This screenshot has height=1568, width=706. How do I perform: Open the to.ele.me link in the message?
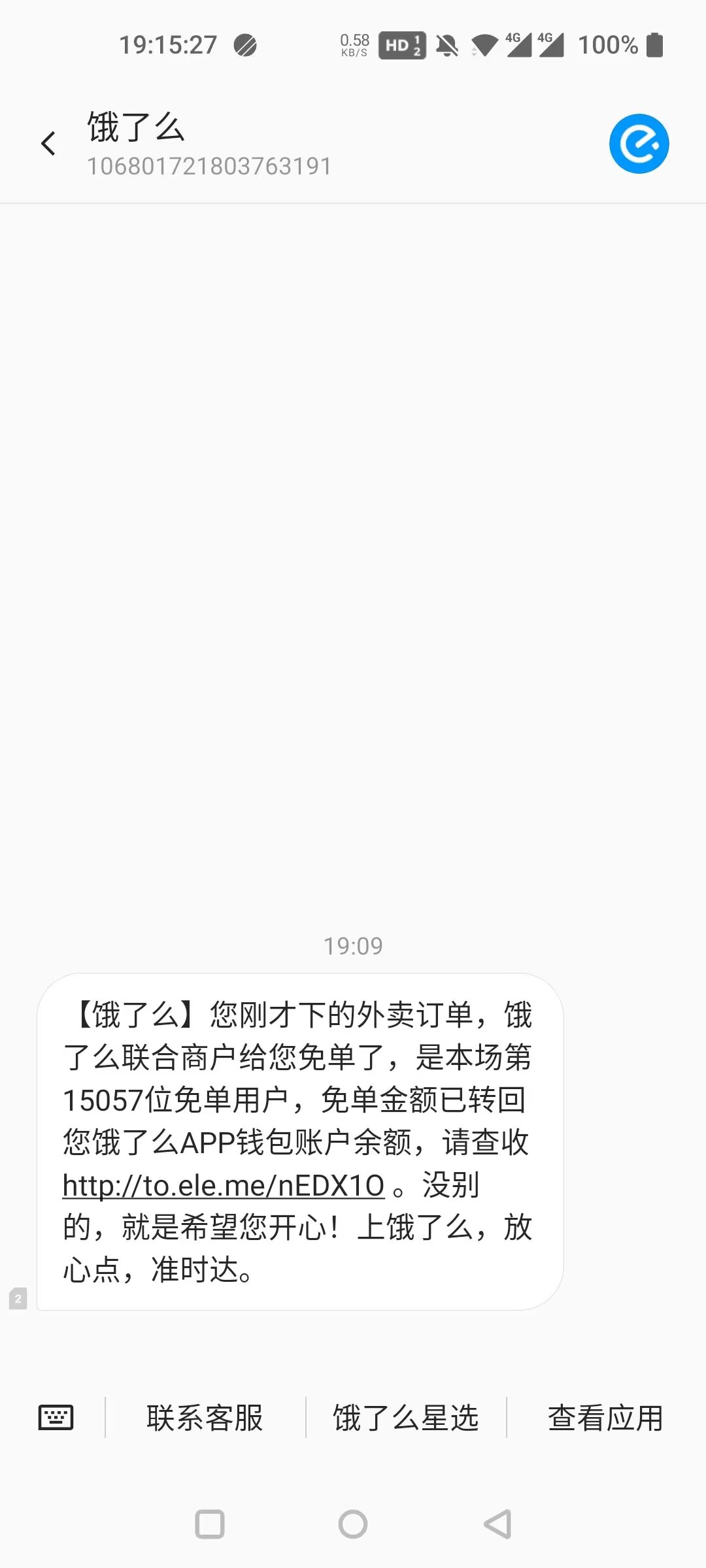[x=224, y=1185]
